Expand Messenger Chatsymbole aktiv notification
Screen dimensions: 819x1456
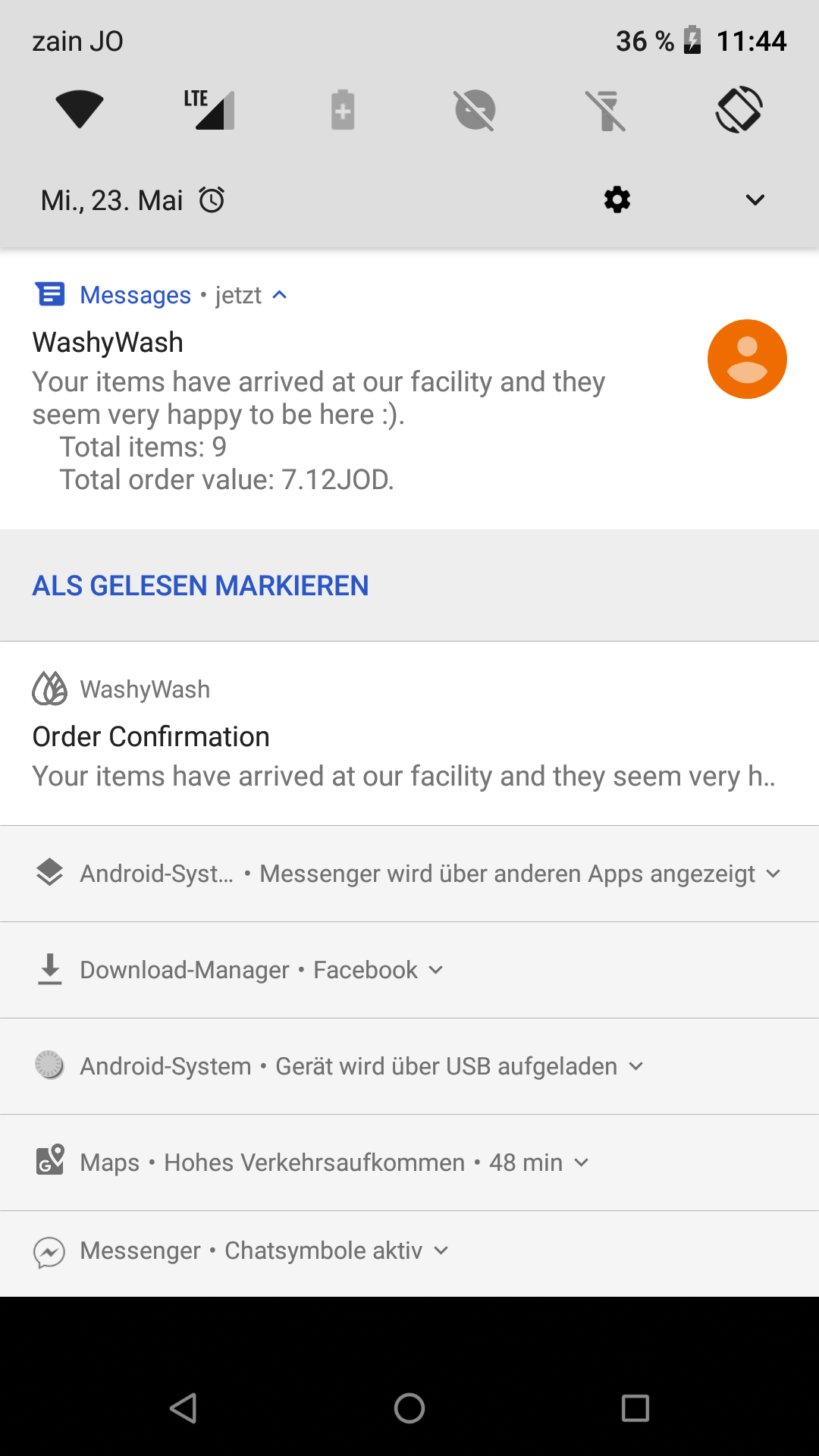pyautogui.click(x=441, y=1250)
